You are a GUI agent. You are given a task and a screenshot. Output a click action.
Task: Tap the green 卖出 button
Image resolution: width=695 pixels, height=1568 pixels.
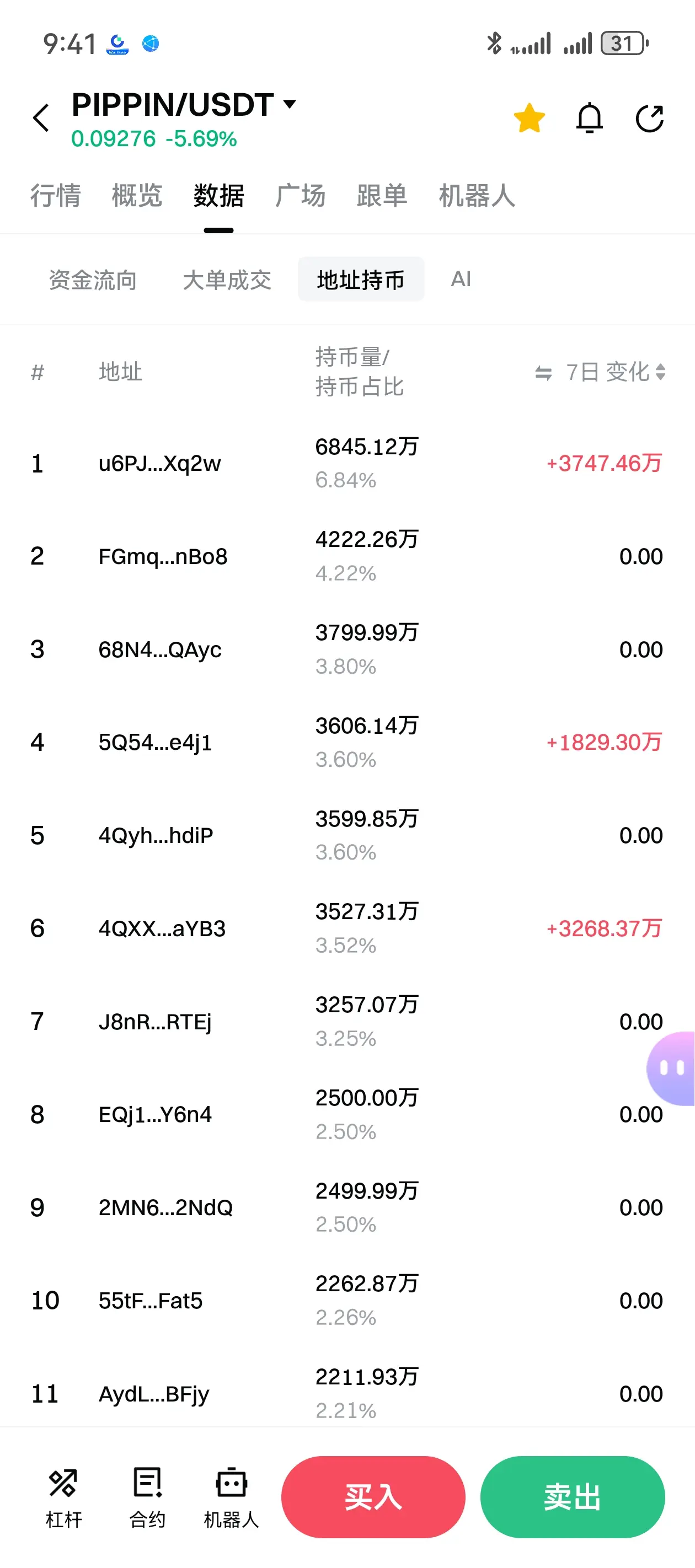click(x=572, y=1497)
